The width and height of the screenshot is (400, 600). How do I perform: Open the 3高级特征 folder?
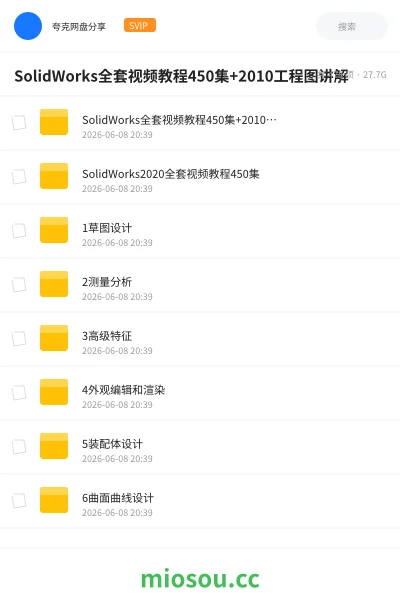tap(200, 339)
